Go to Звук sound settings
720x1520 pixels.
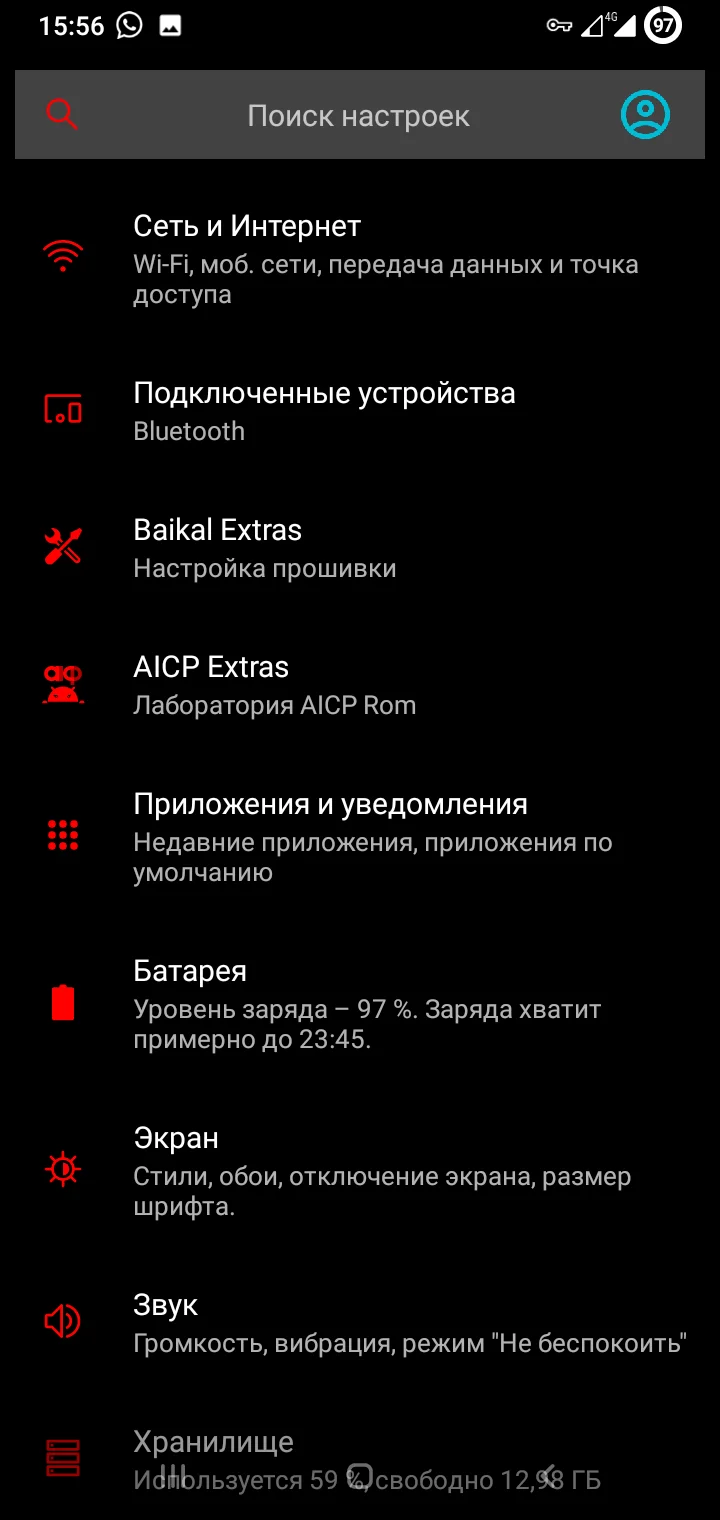click(x=360, y=1323)
